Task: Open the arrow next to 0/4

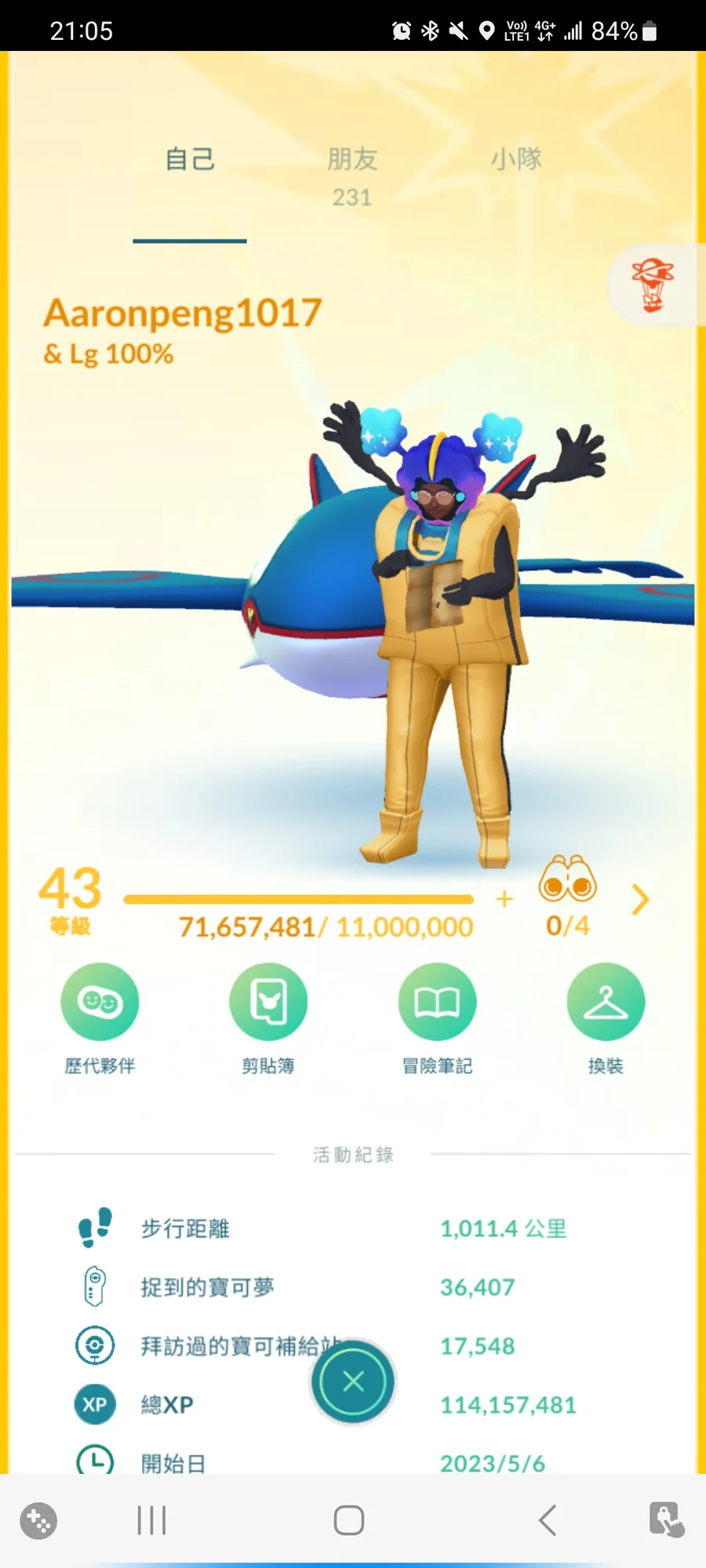Action: (640, 900)
